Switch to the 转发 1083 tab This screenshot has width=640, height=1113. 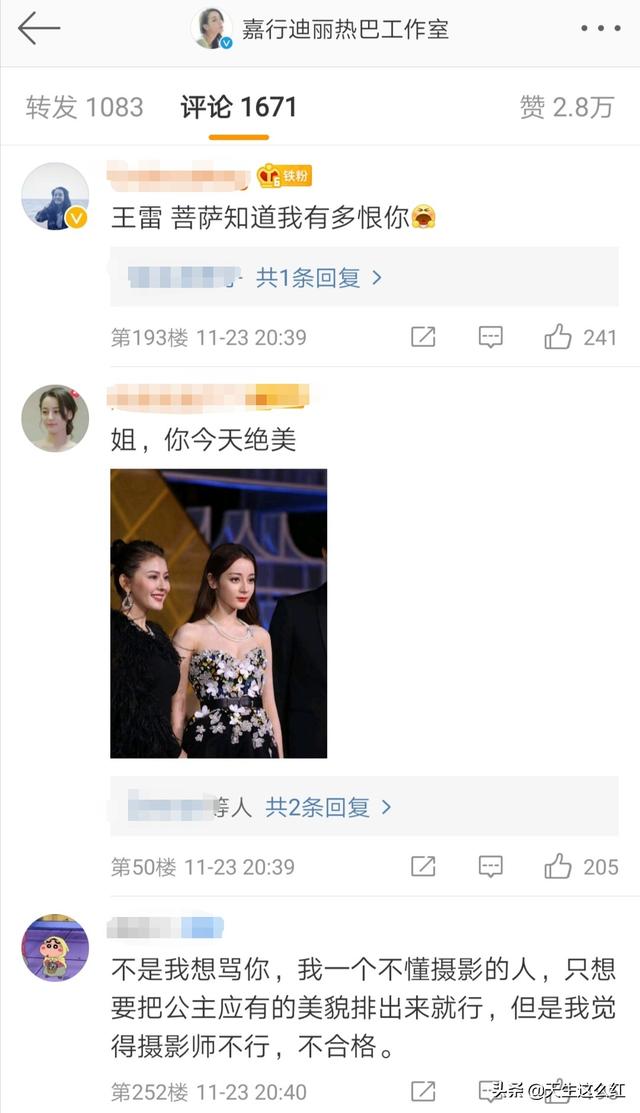(85, 108)
